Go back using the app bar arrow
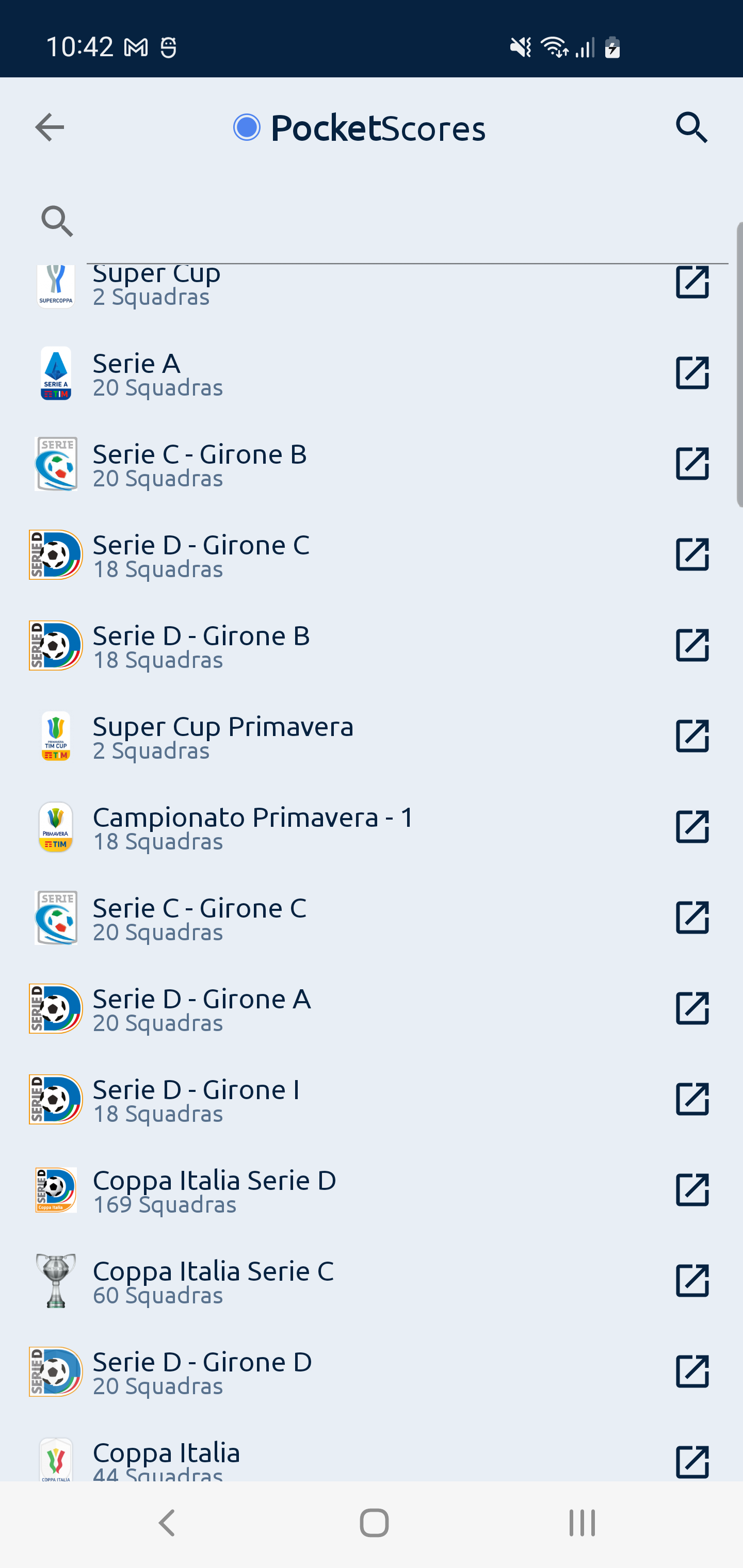Screen dimensions: 743x1568 coord(50,128)
